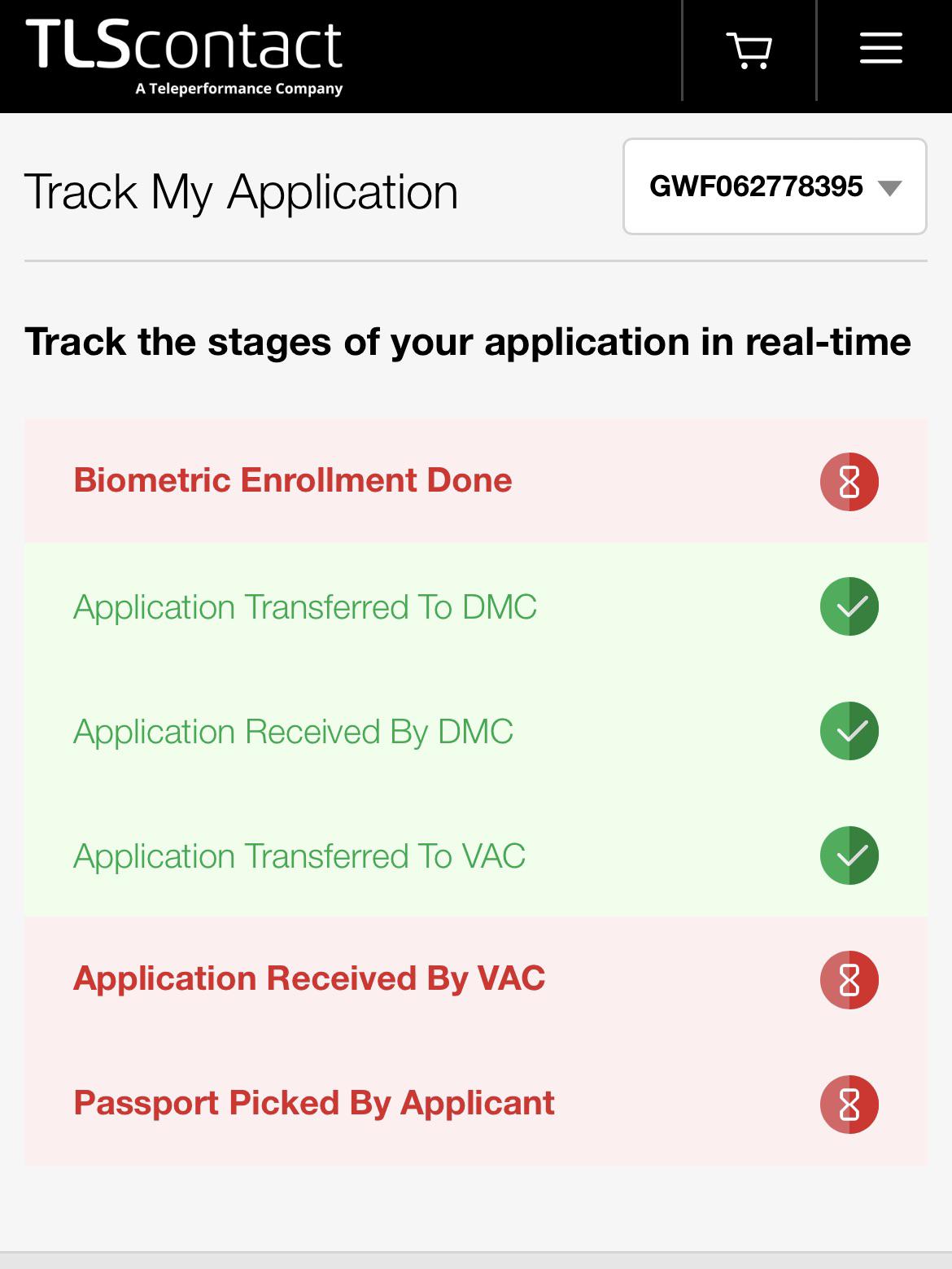952x1269 pixels.
Task: Click the real-time tracking stages heading
Action: click(x=468, y=344)
